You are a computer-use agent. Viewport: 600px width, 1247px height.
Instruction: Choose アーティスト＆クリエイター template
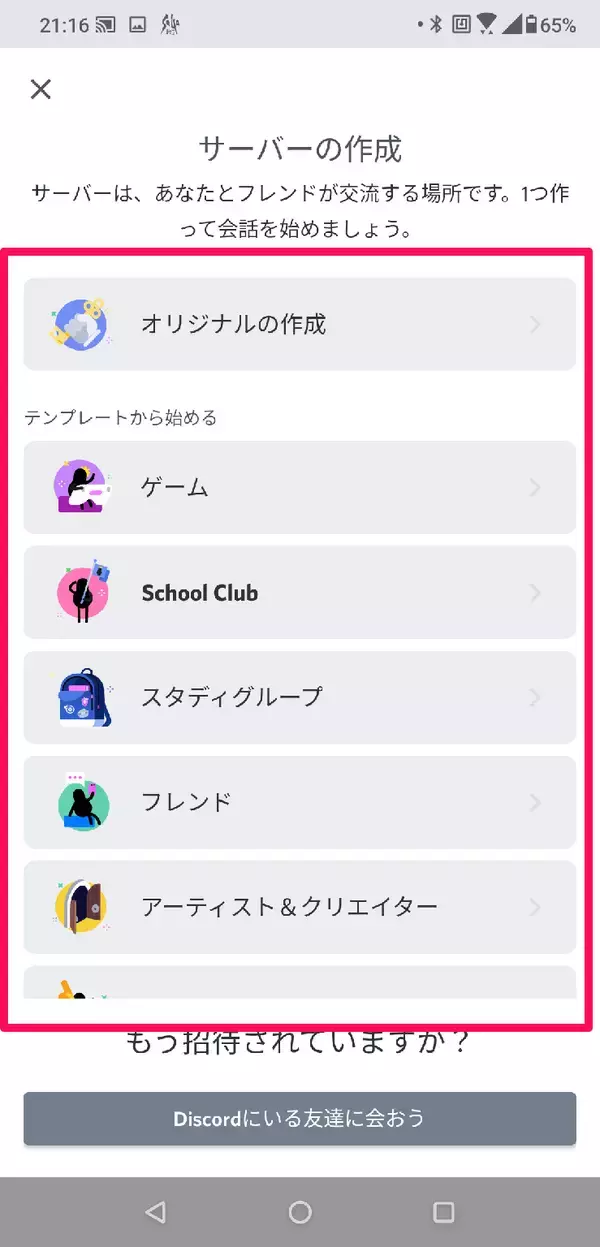click(299, 907)
